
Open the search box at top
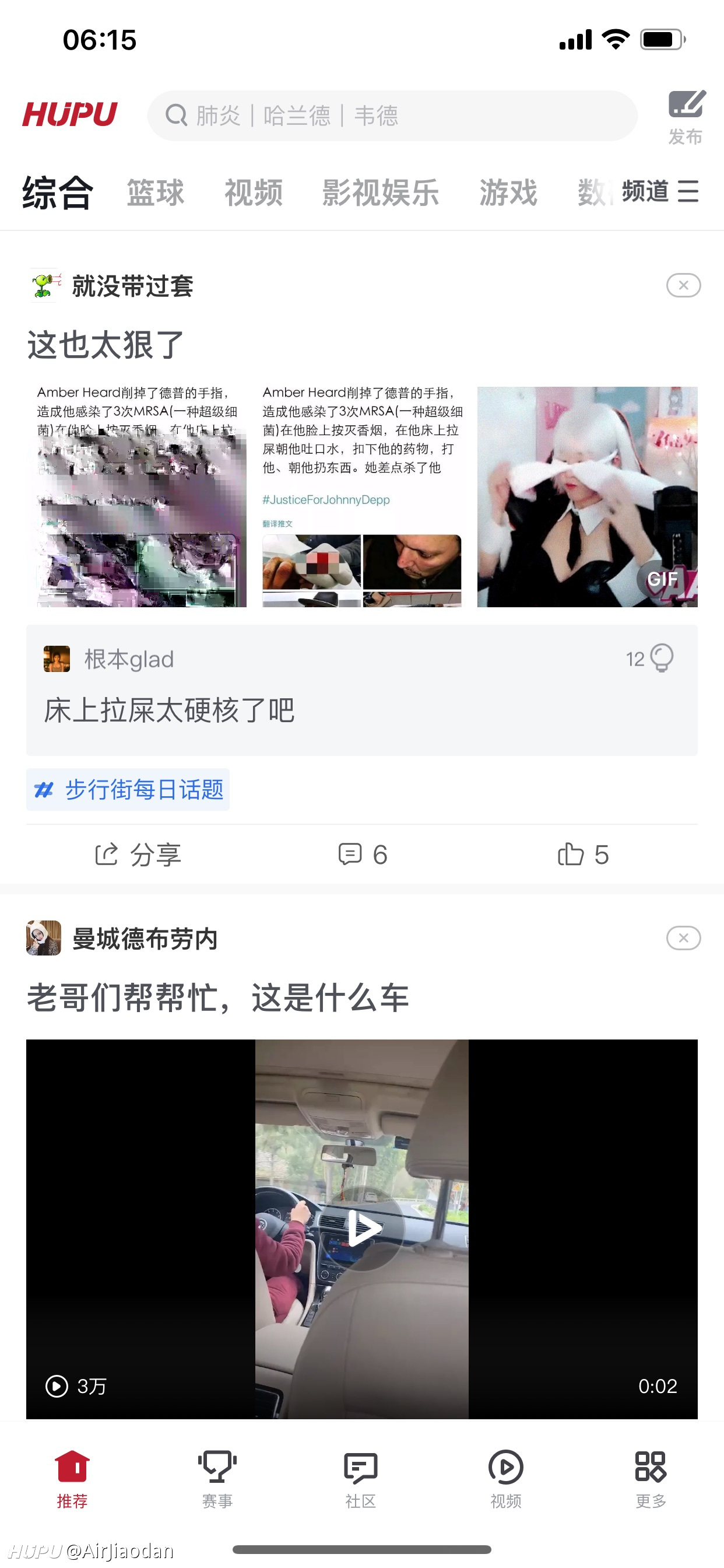click(392, 116)
